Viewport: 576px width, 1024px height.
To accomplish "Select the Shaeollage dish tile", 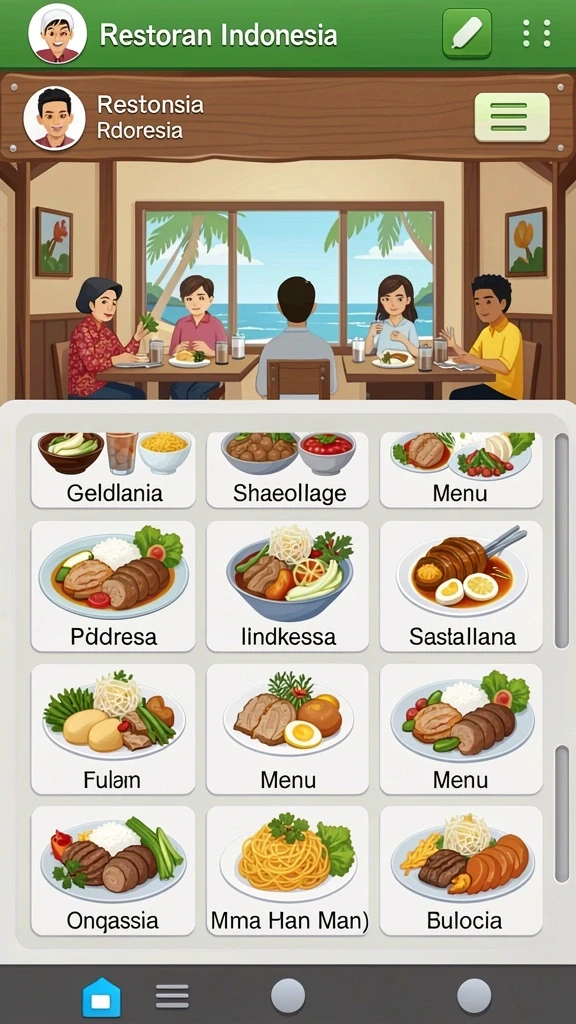I will (x=287, y=470).
